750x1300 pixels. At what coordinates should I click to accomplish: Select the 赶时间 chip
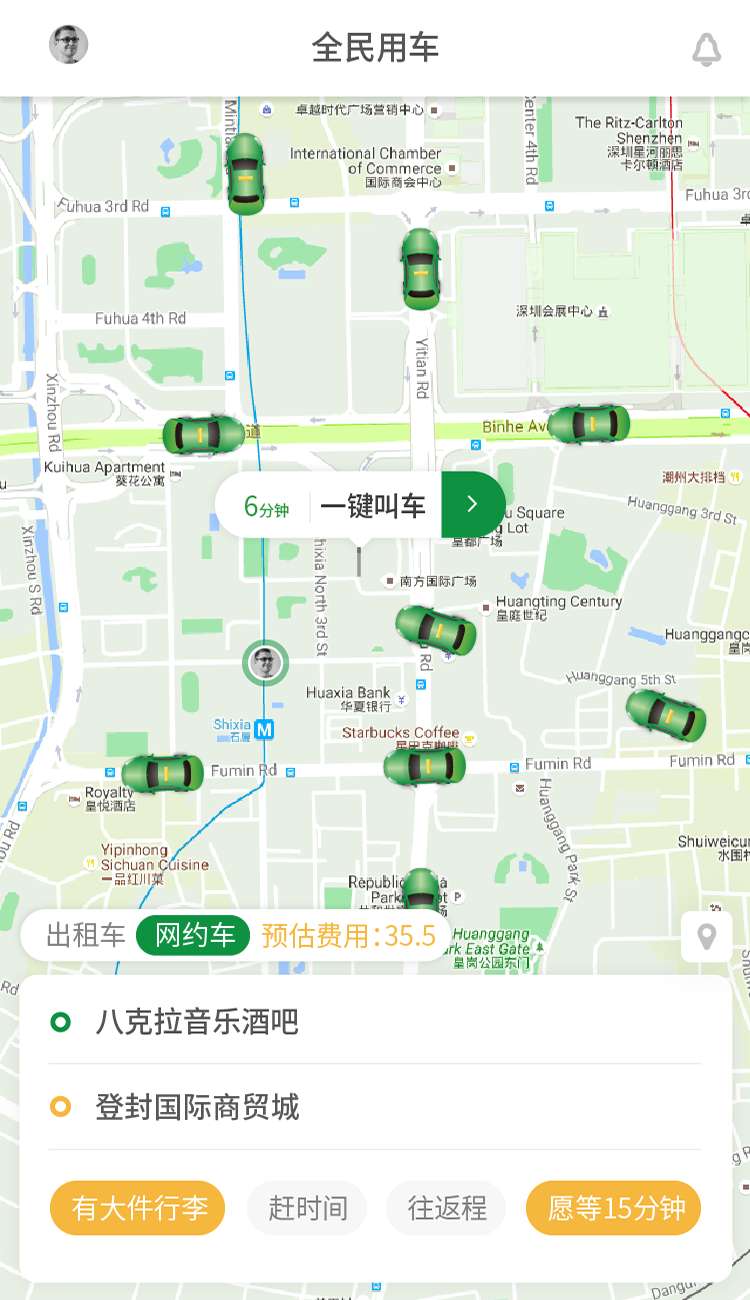[x=307, y=1208]
